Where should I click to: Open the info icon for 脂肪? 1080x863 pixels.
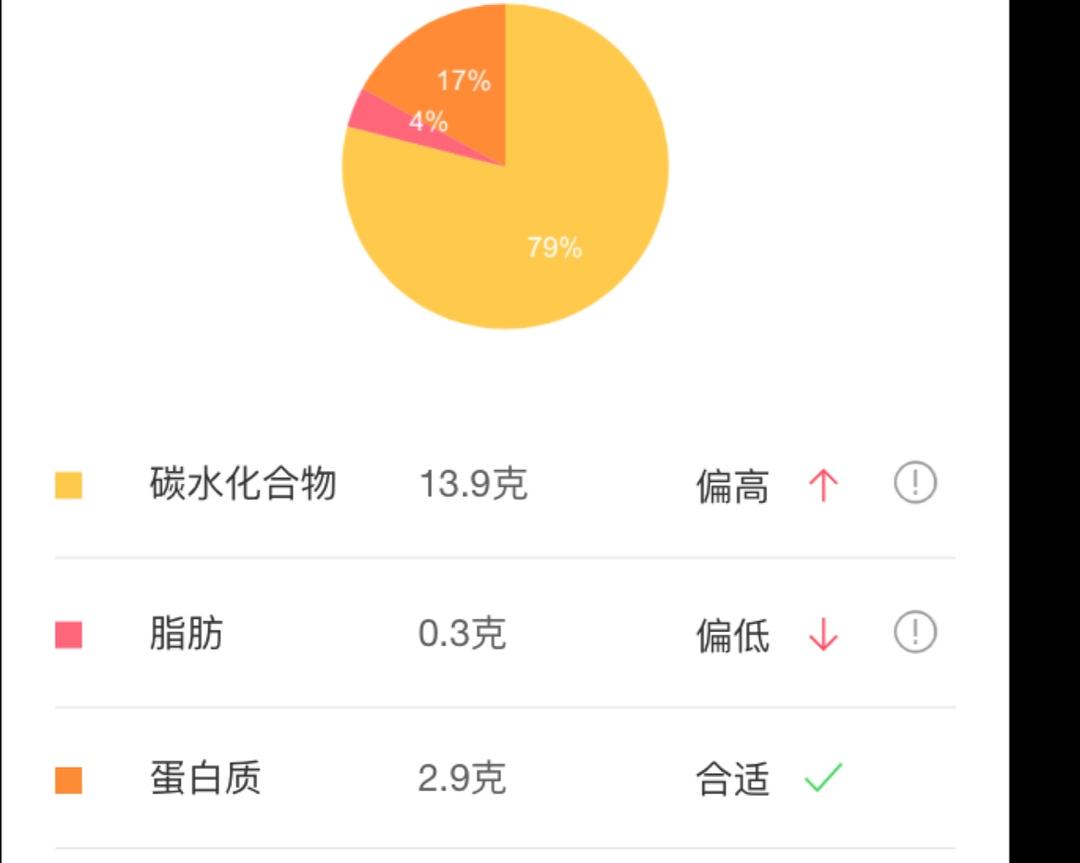pyautogui.click(x=915, y=632)
